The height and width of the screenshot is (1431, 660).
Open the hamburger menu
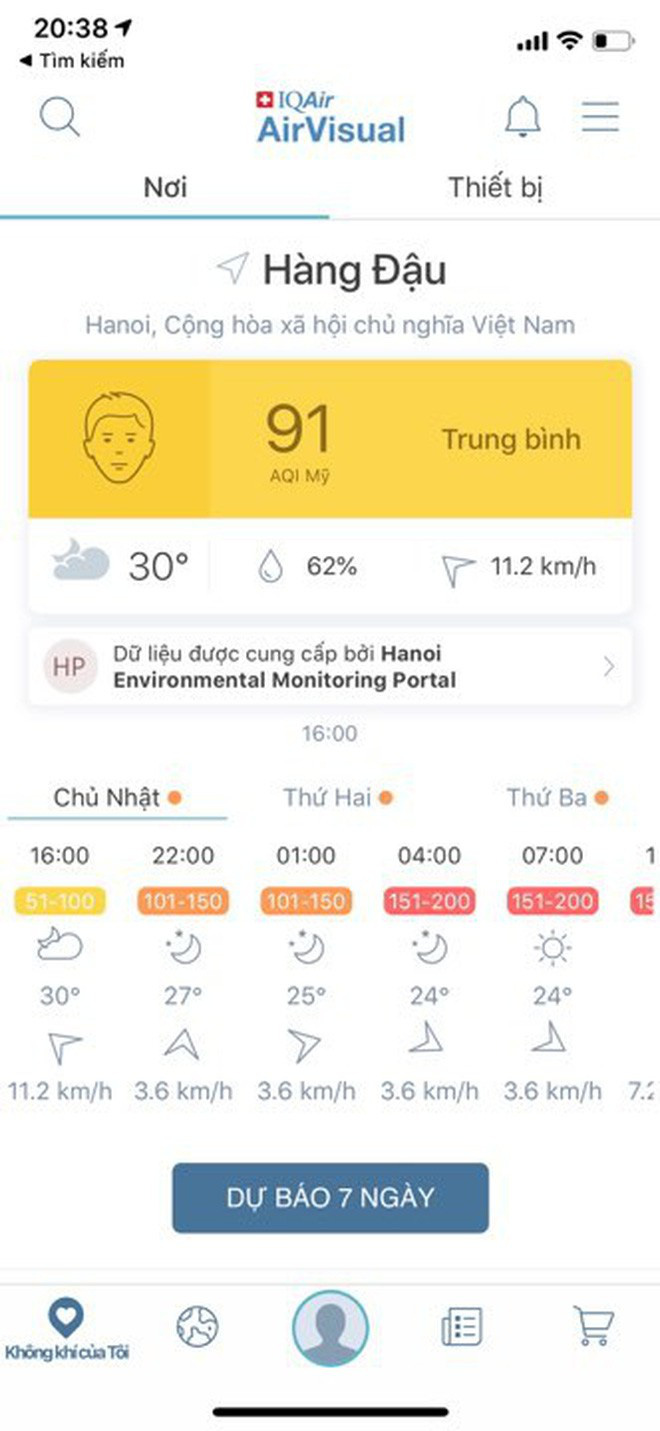click(x=601, y=117)
